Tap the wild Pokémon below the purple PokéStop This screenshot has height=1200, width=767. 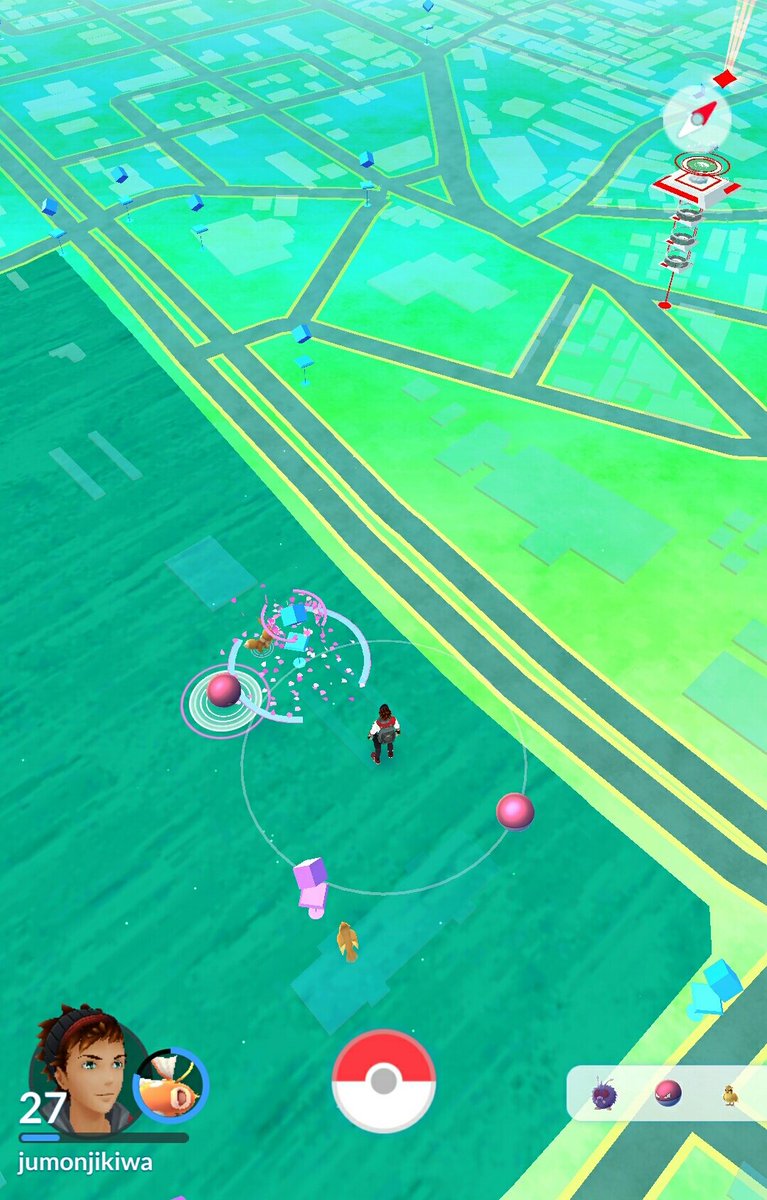point(347,942)
